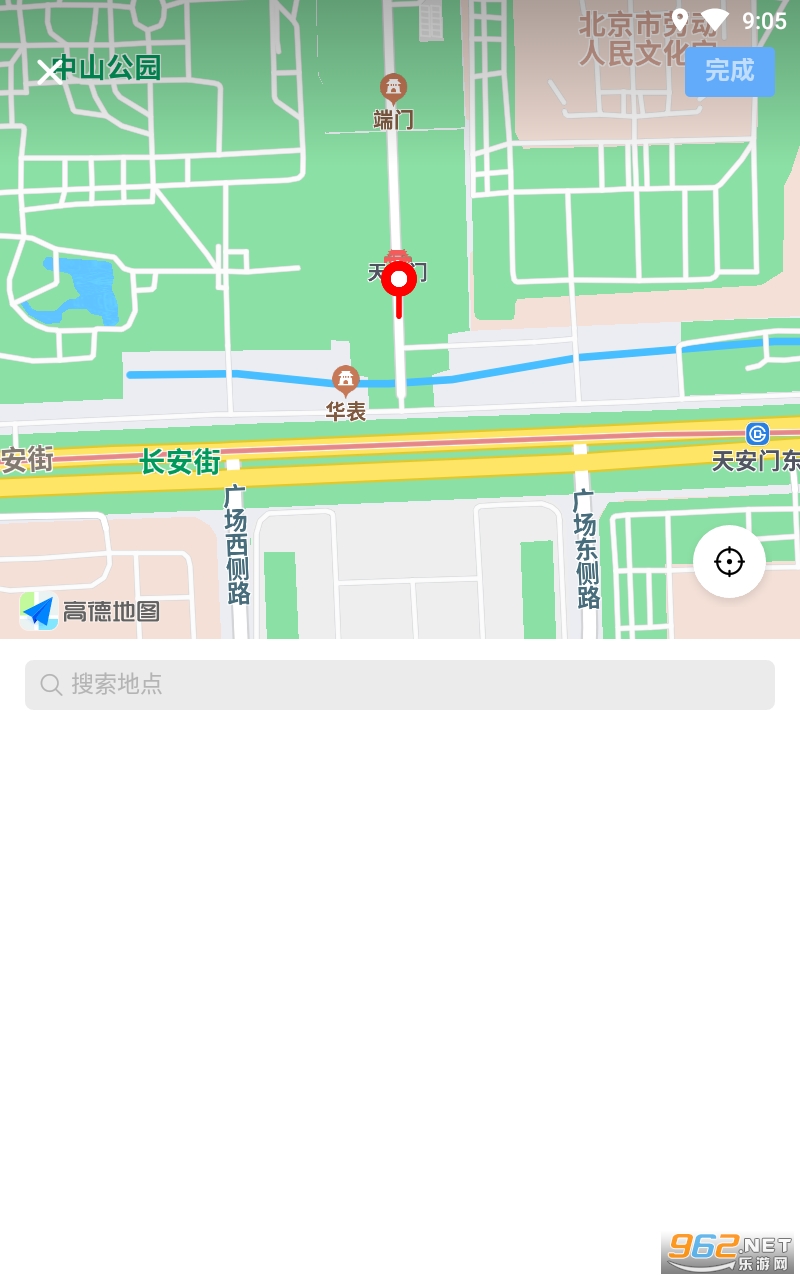The height and width of the screenshot is (1280, 800).
Task: Close the location picker with X
Action: coord(49,71)
